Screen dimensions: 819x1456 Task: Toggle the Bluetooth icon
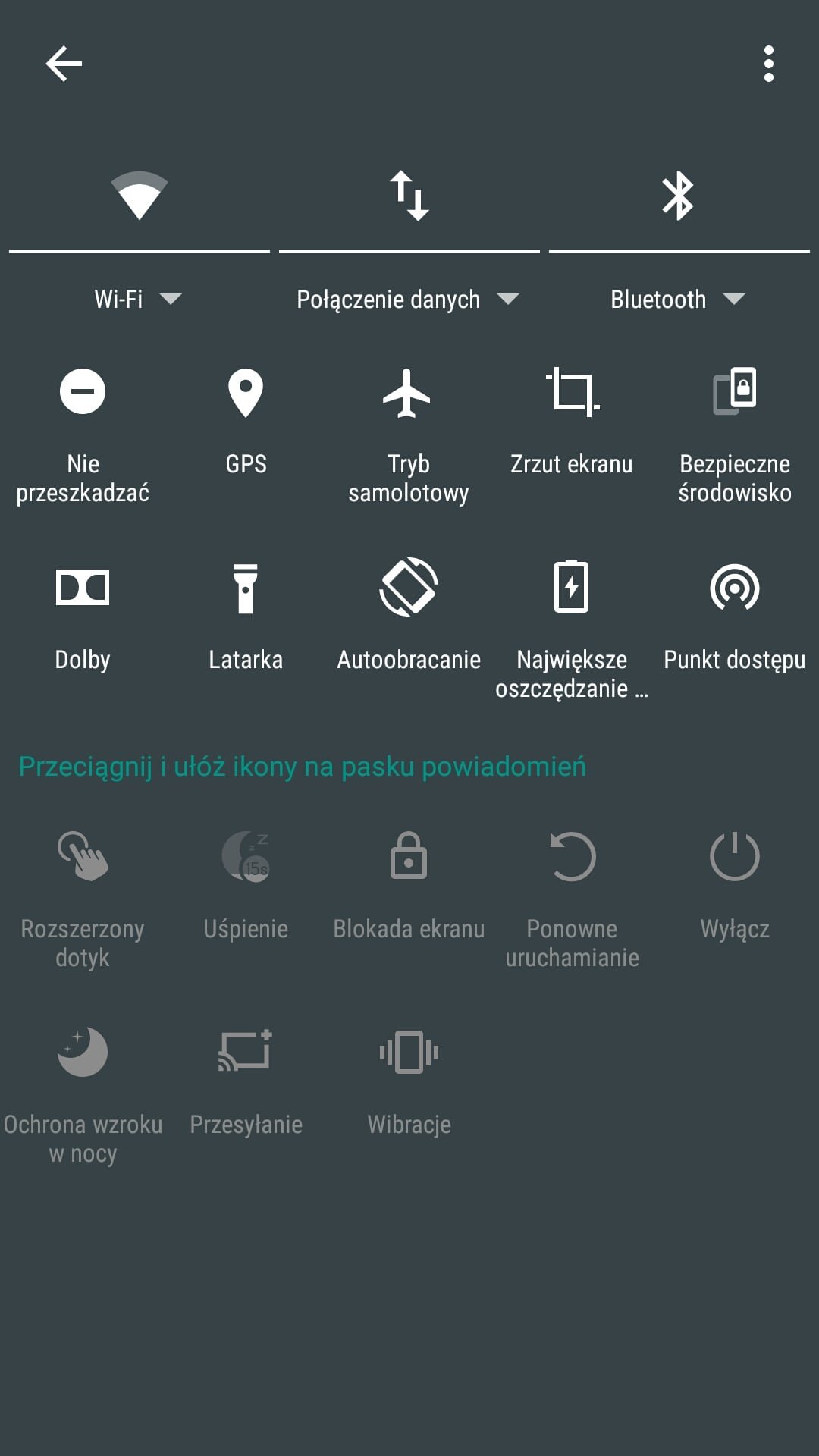678,196
